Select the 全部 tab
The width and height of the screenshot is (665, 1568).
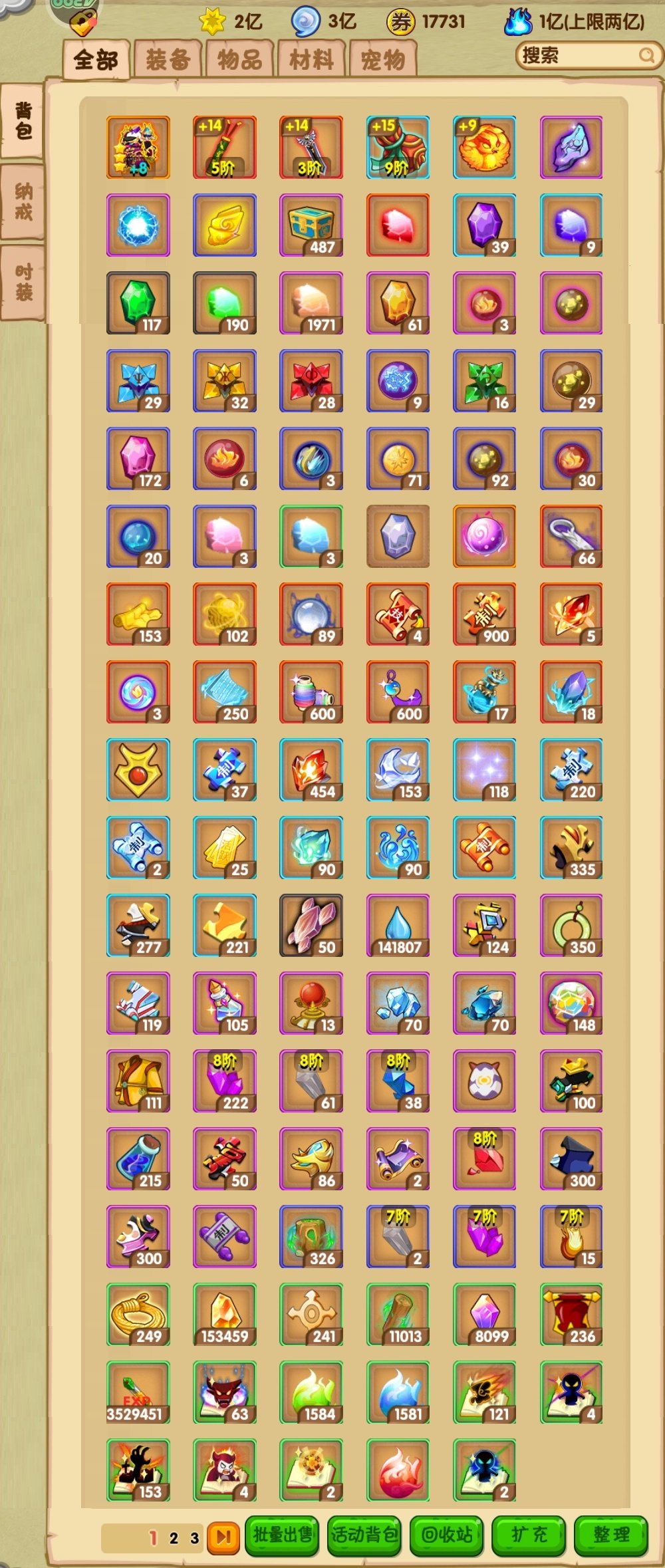[96, 60]
